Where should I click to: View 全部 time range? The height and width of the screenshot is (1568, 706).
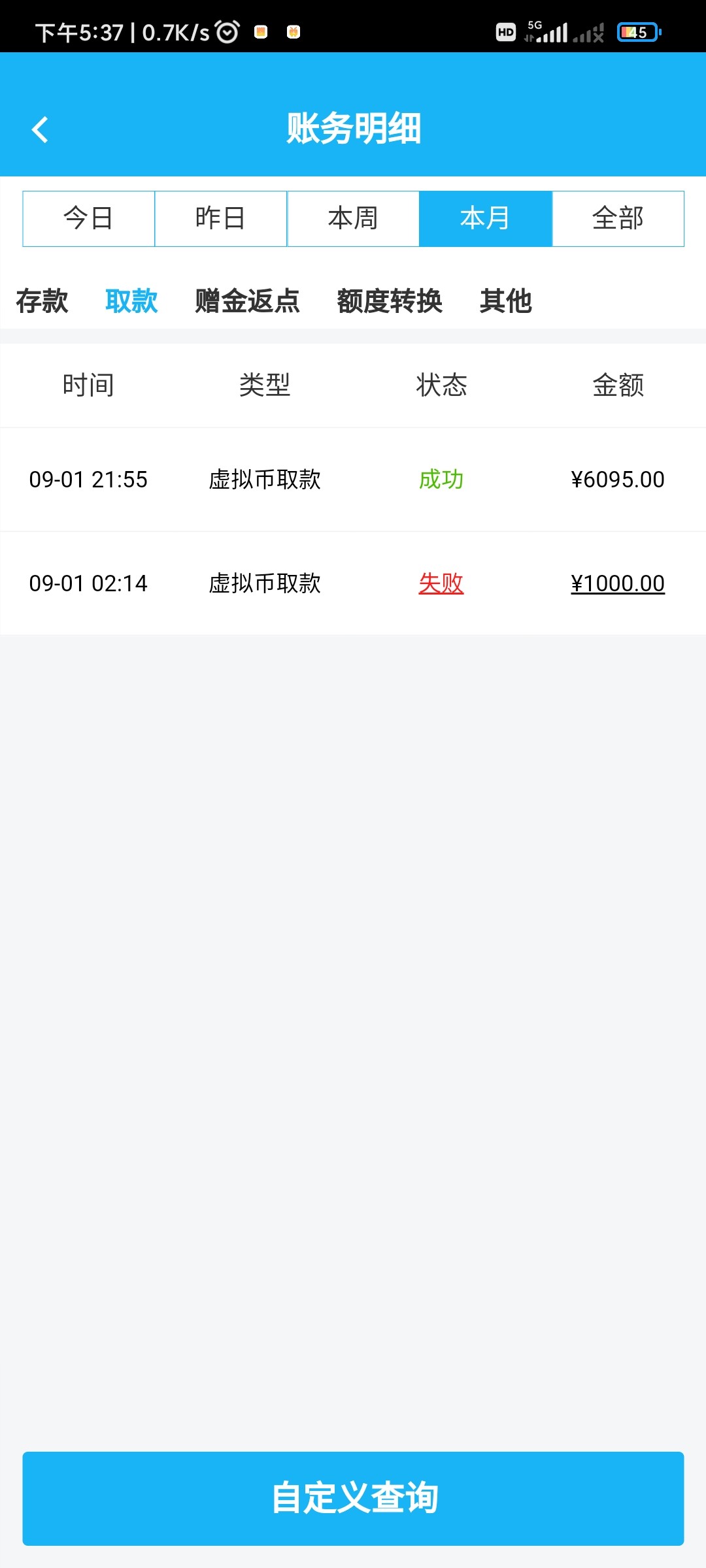tap(618, 219)
